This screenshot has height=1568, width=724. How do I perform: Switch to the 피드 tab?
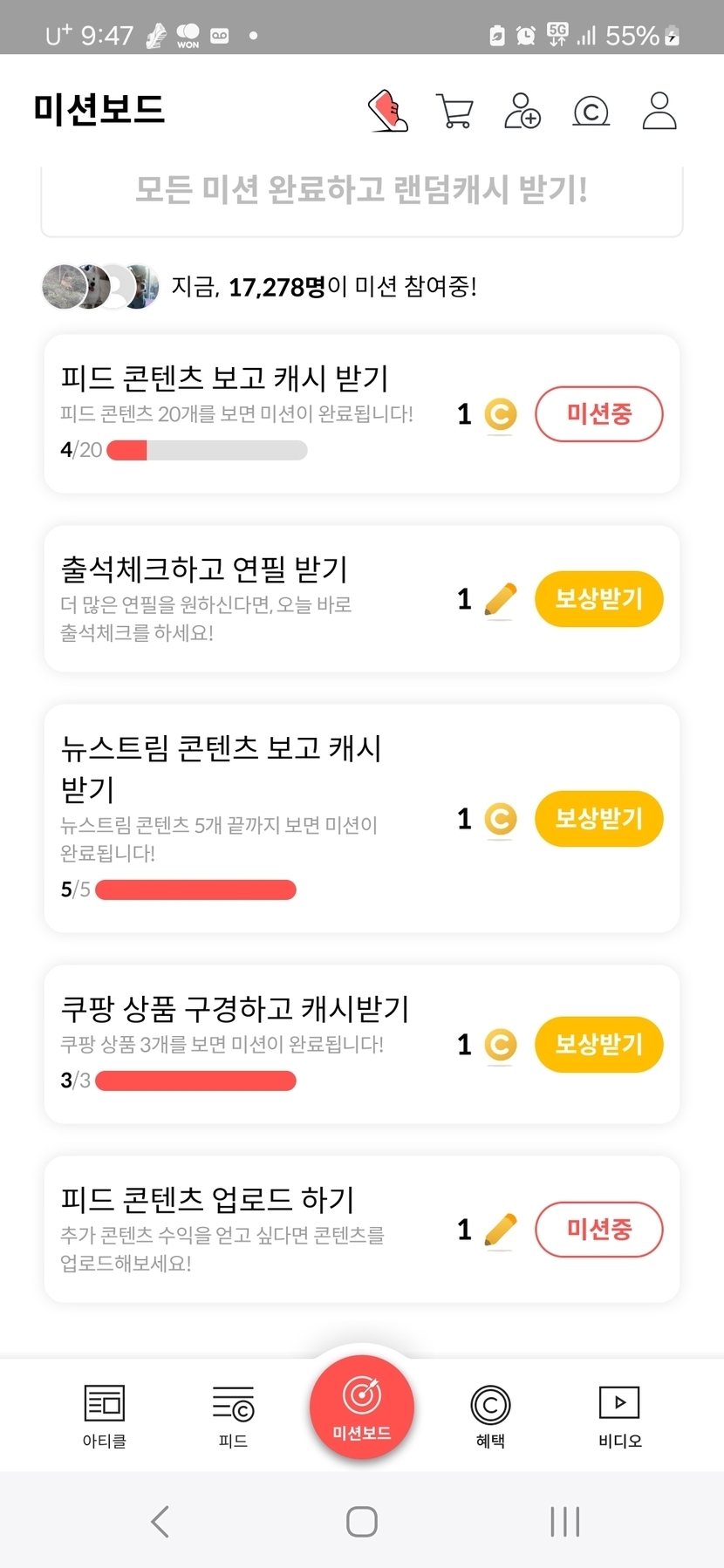click(x=233, y=1416)
